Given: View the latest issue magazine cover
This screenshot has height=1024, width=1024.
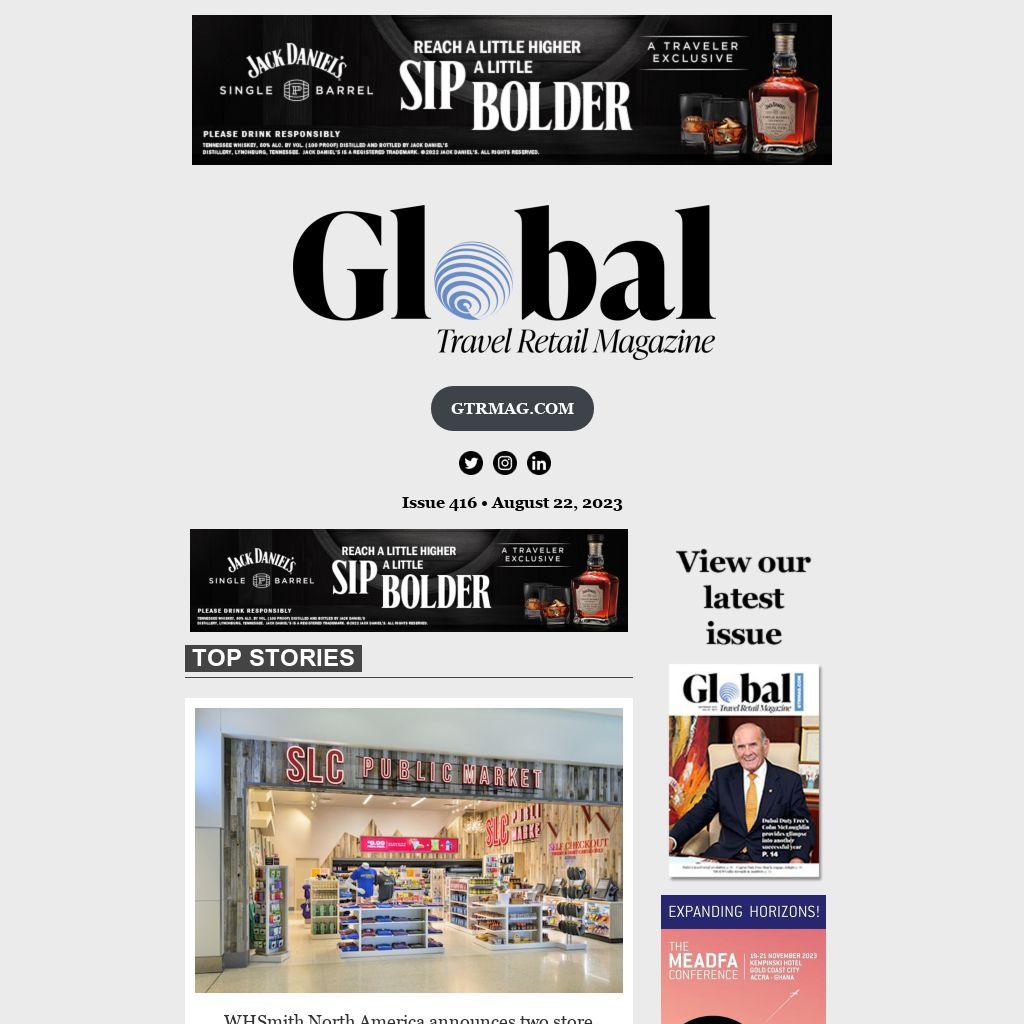Looking at the screenshot, I should pyautogui.click(x=743, y=771).
